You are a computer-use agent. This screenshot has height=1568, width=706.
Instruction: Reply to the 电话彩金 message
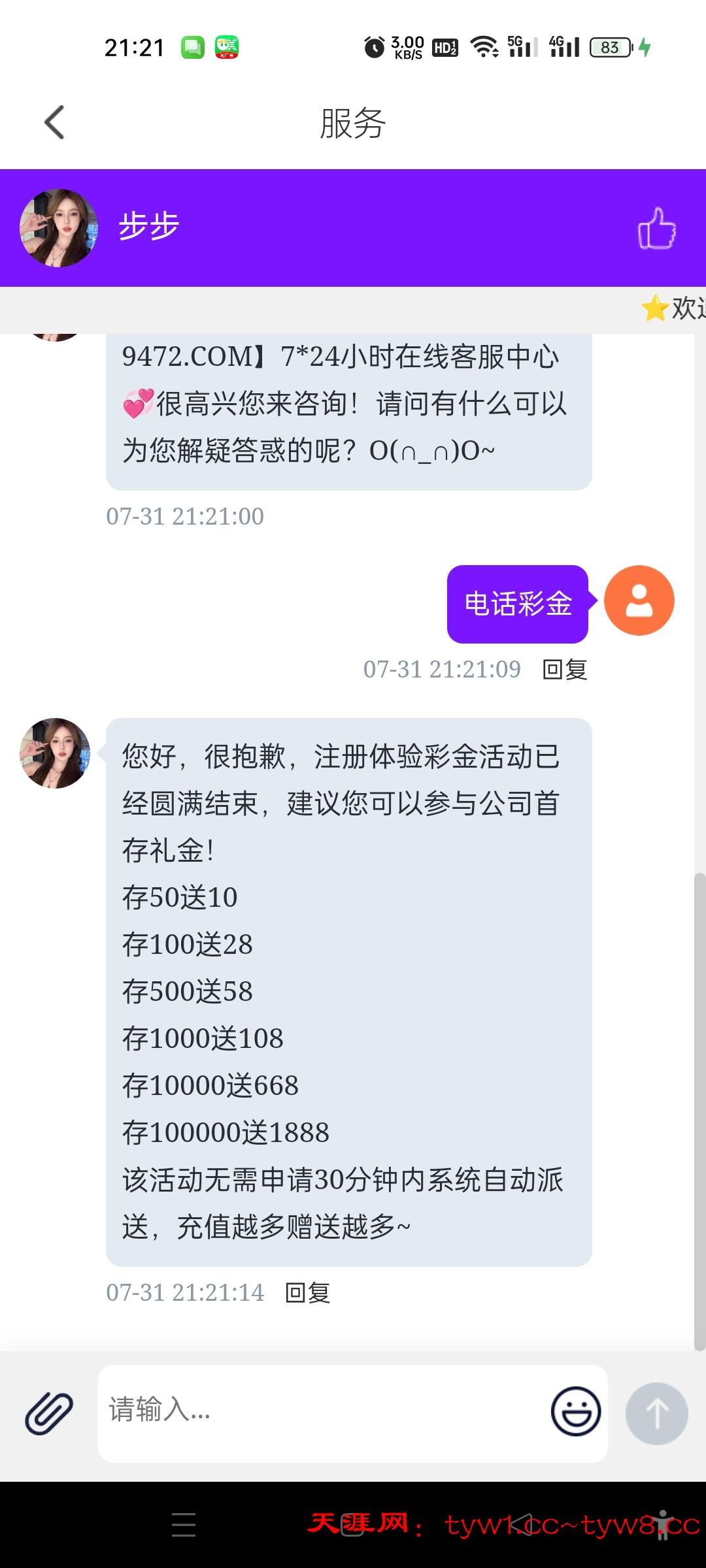pyautogui.click(x=565, y=669)
